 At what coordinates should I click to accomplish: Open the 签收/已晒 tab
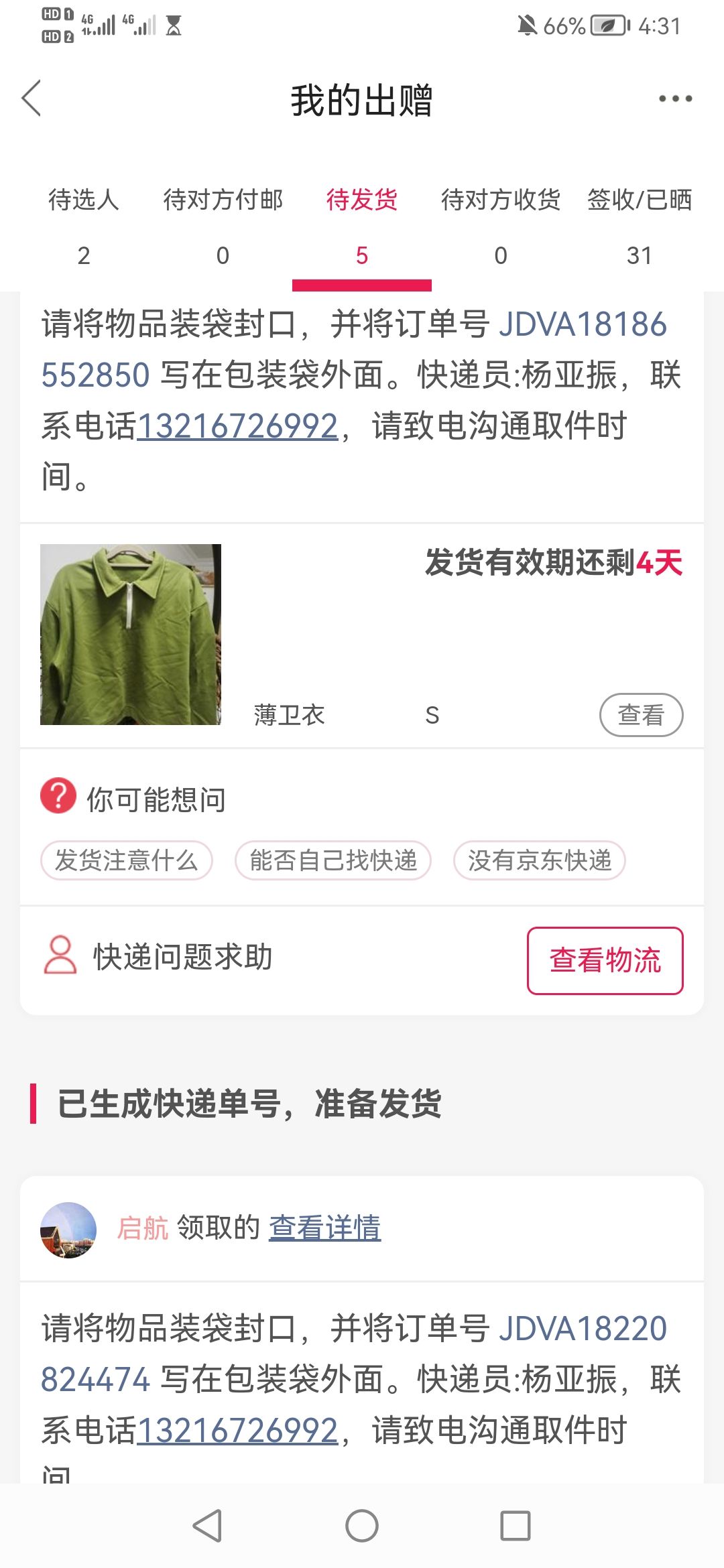[x=640, y=226]
